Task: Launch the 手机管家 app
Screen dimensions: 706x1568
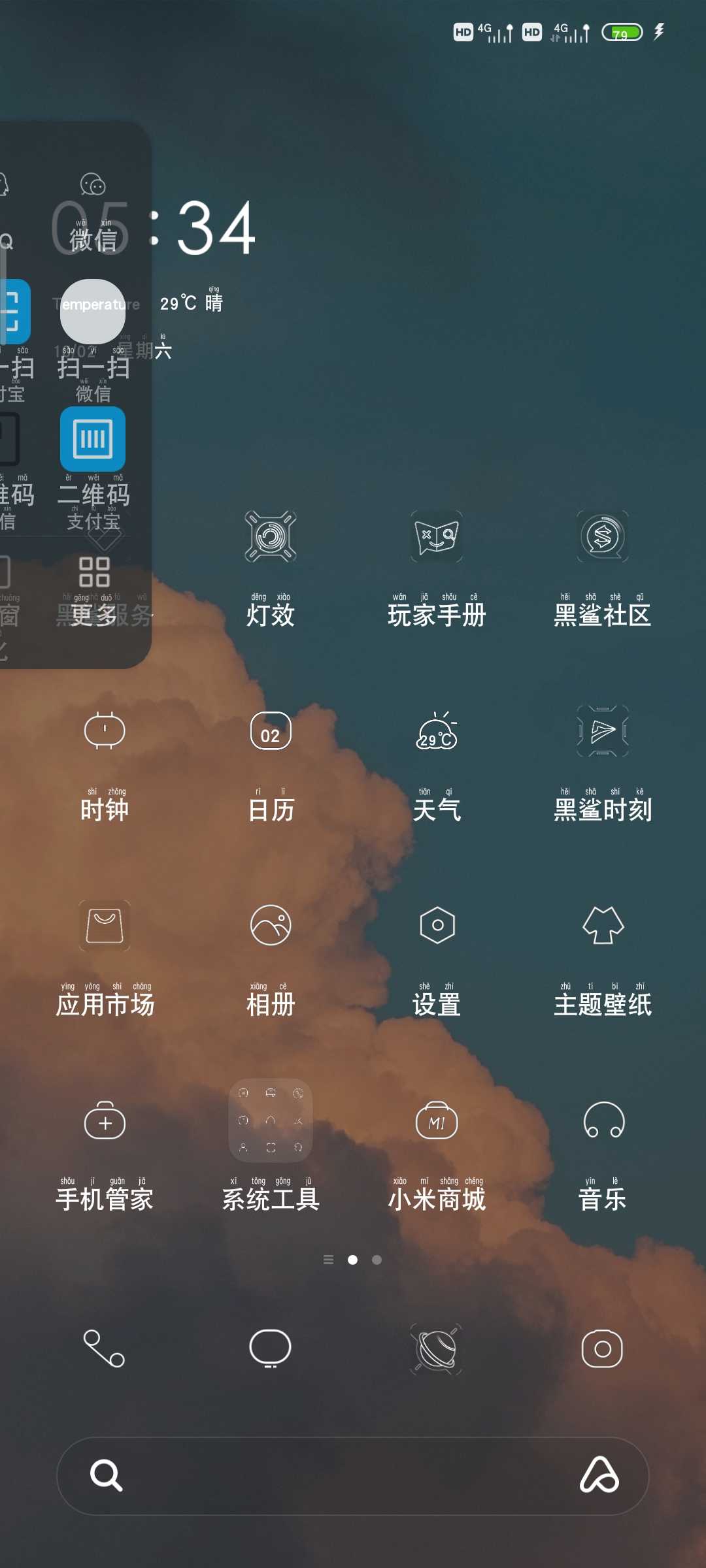Action: [x=105, y=1121]
